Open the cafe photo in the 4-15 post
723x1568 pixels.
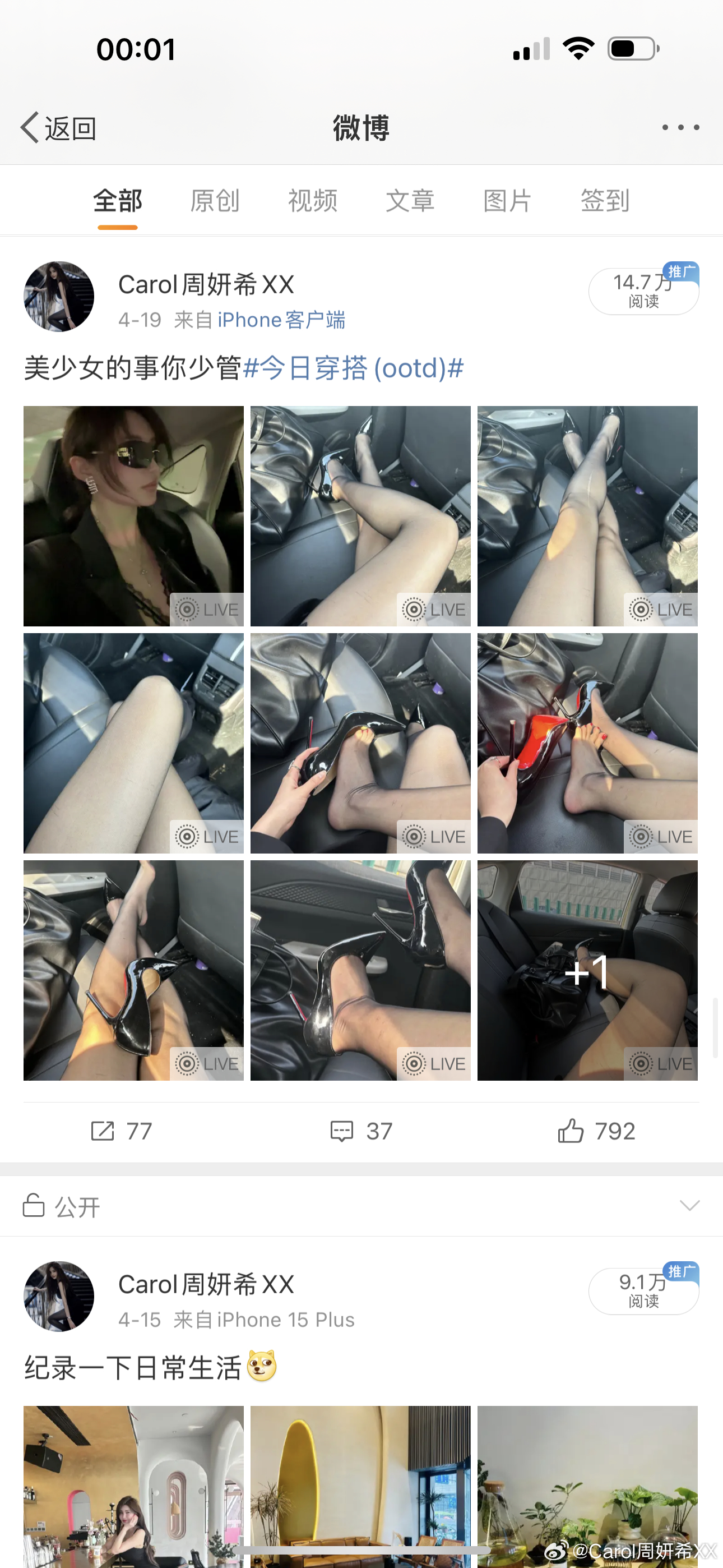[x=133, y=1485]
